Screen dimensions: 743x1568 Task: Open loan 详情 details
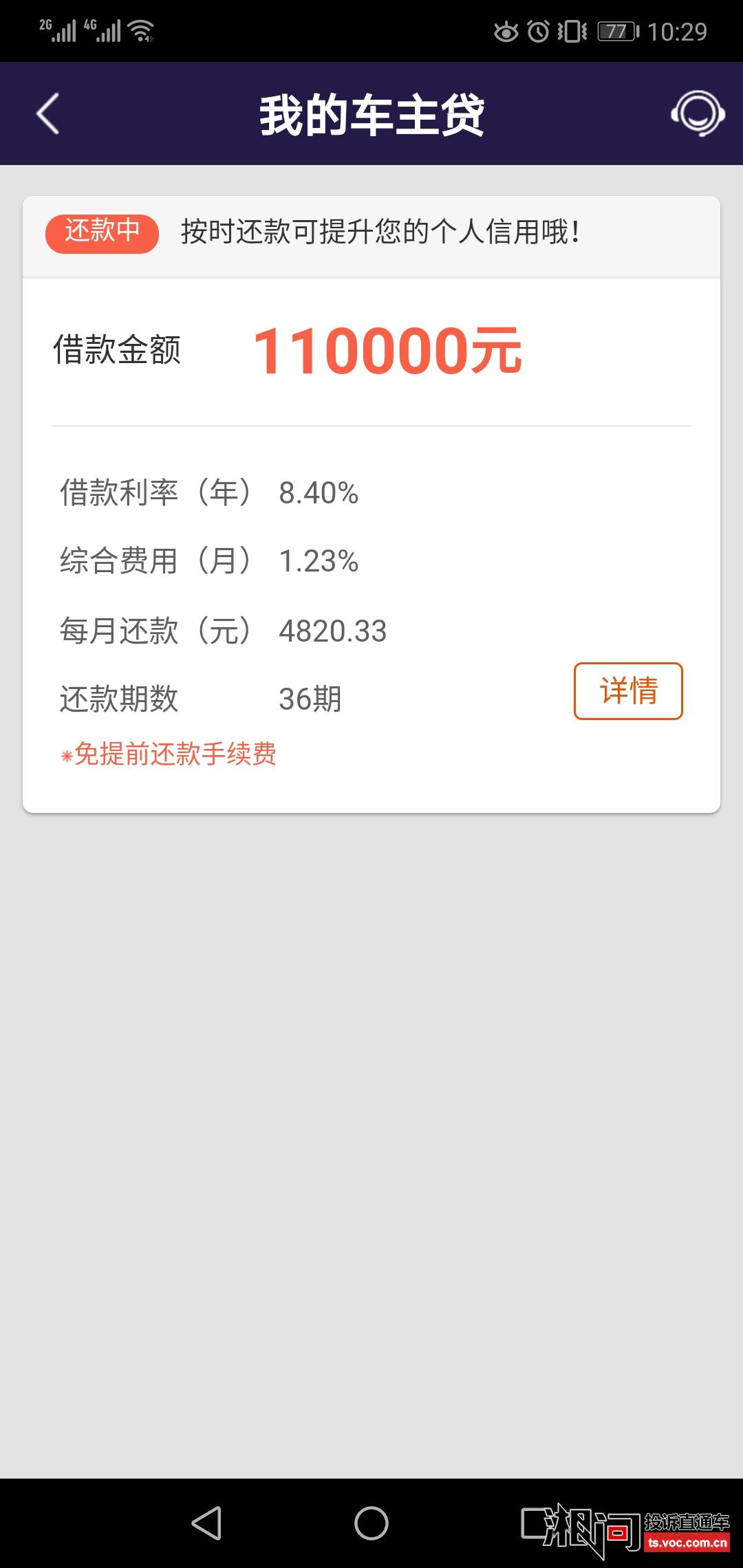tap(628, 691)
